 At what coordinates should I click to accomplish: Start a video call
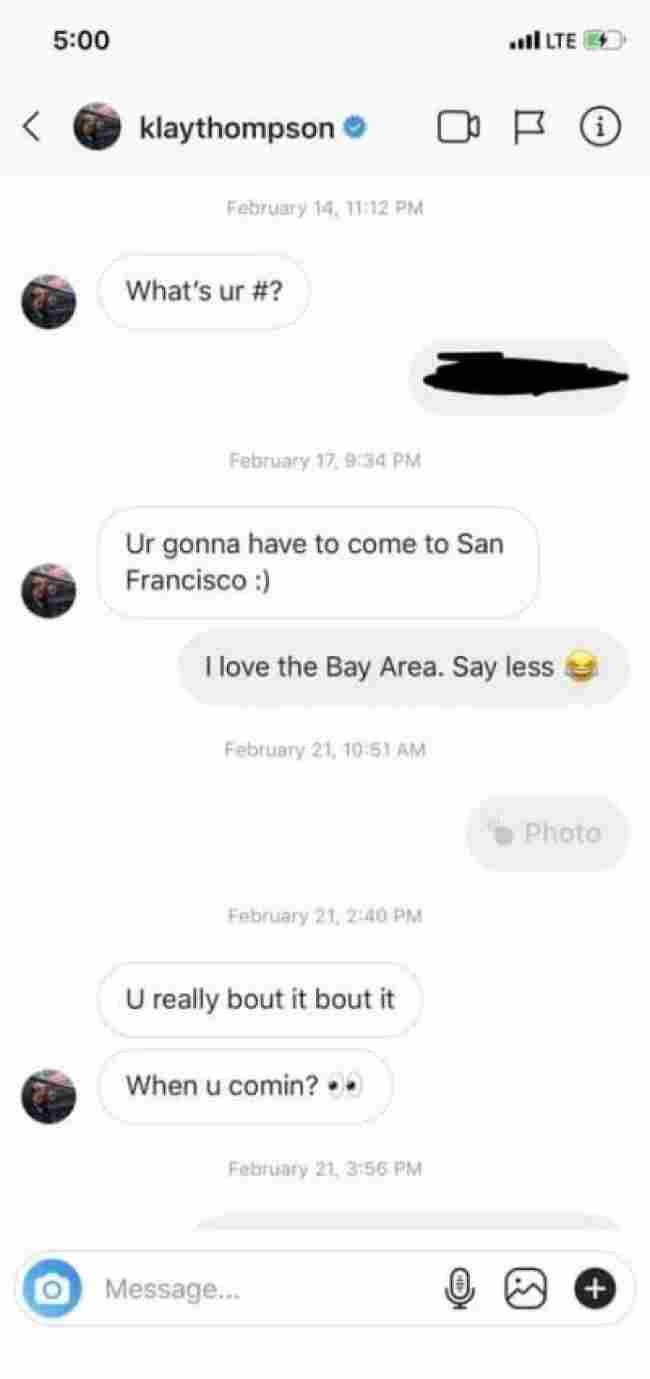point(459,127)
